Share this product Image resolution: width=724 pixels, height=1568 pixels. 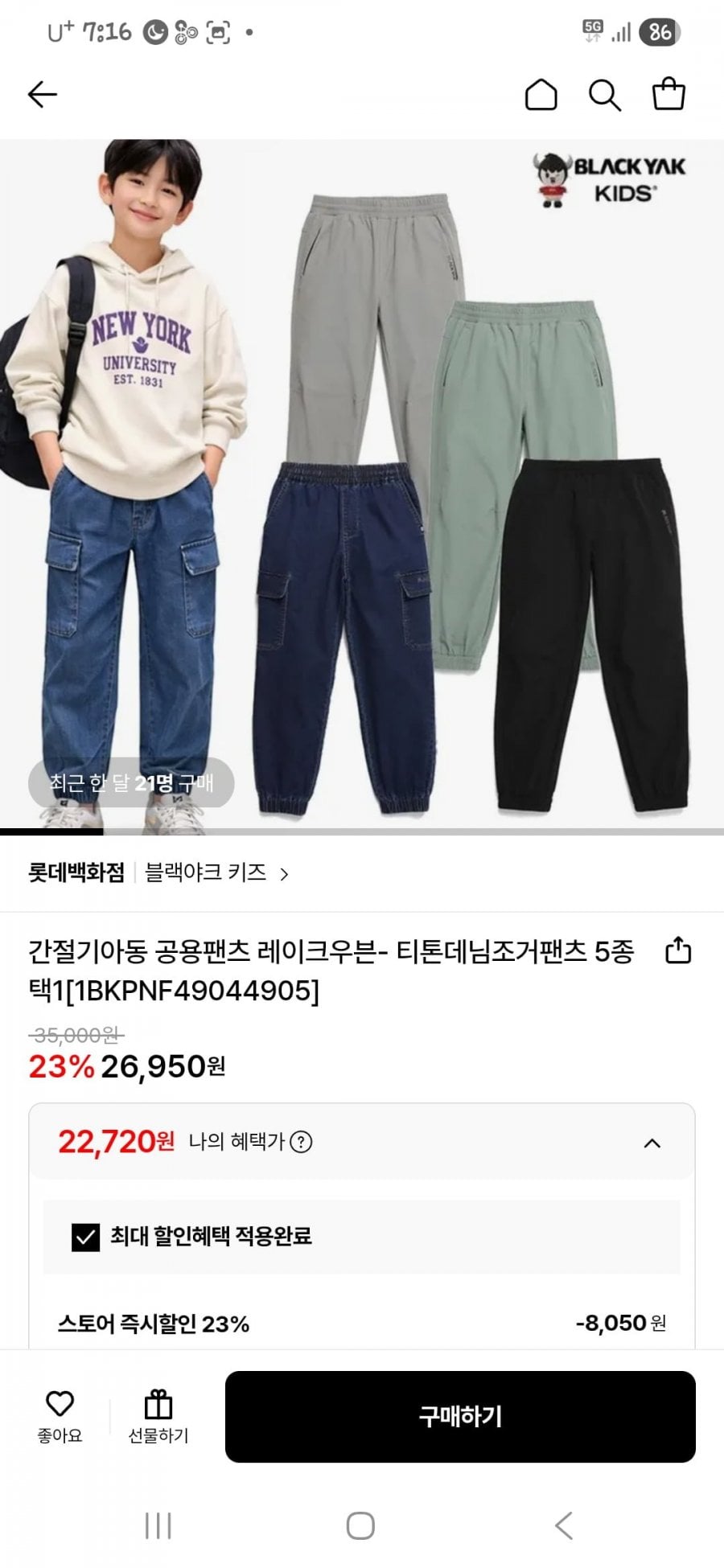pyautogui.click(x=678, y=950)
